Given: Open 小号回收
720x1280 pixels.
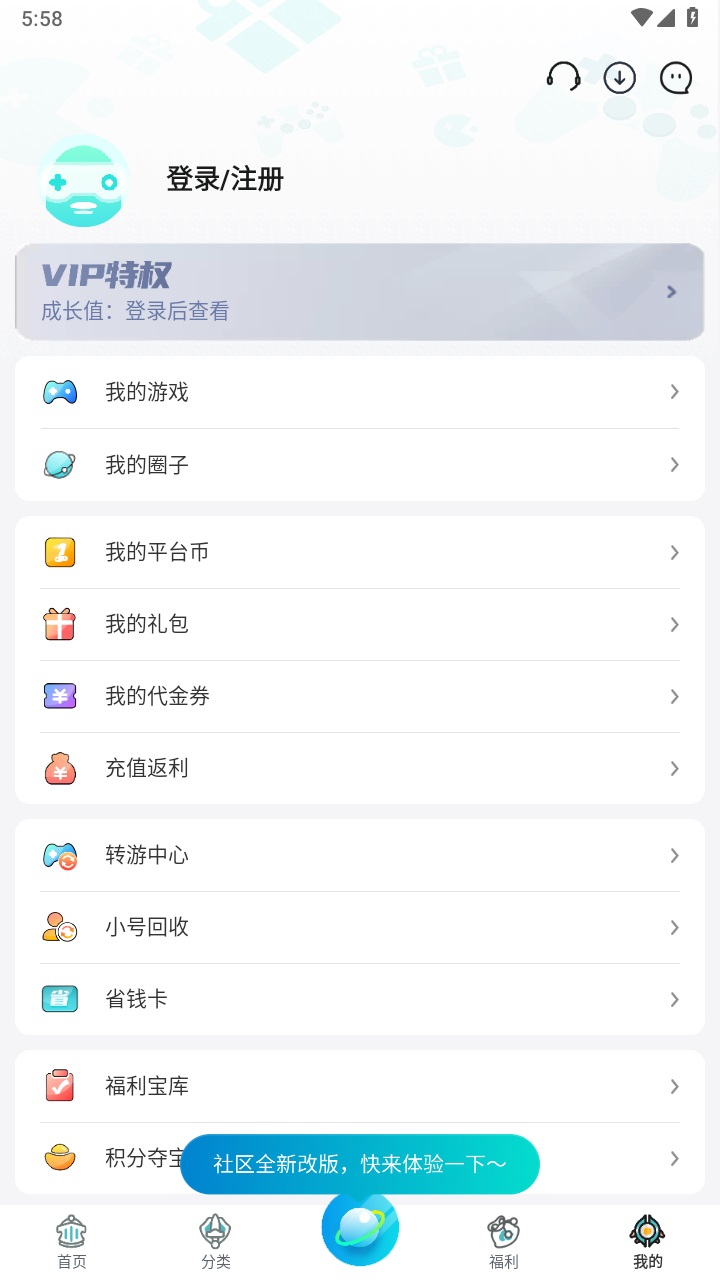Looking at the screenshot, I should pos(360,927).
